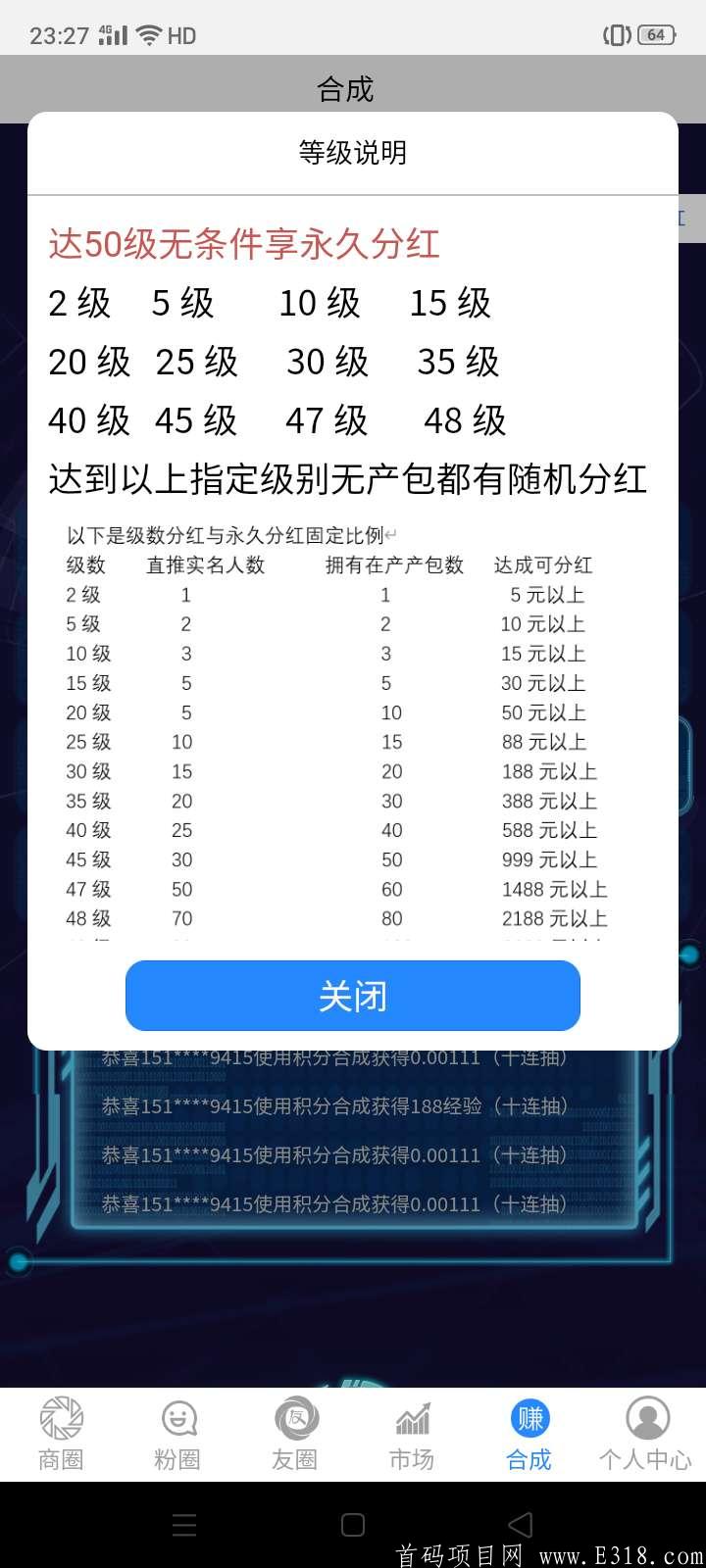Tap the first 恭喜 0.00111 message

pos(333,1057)
